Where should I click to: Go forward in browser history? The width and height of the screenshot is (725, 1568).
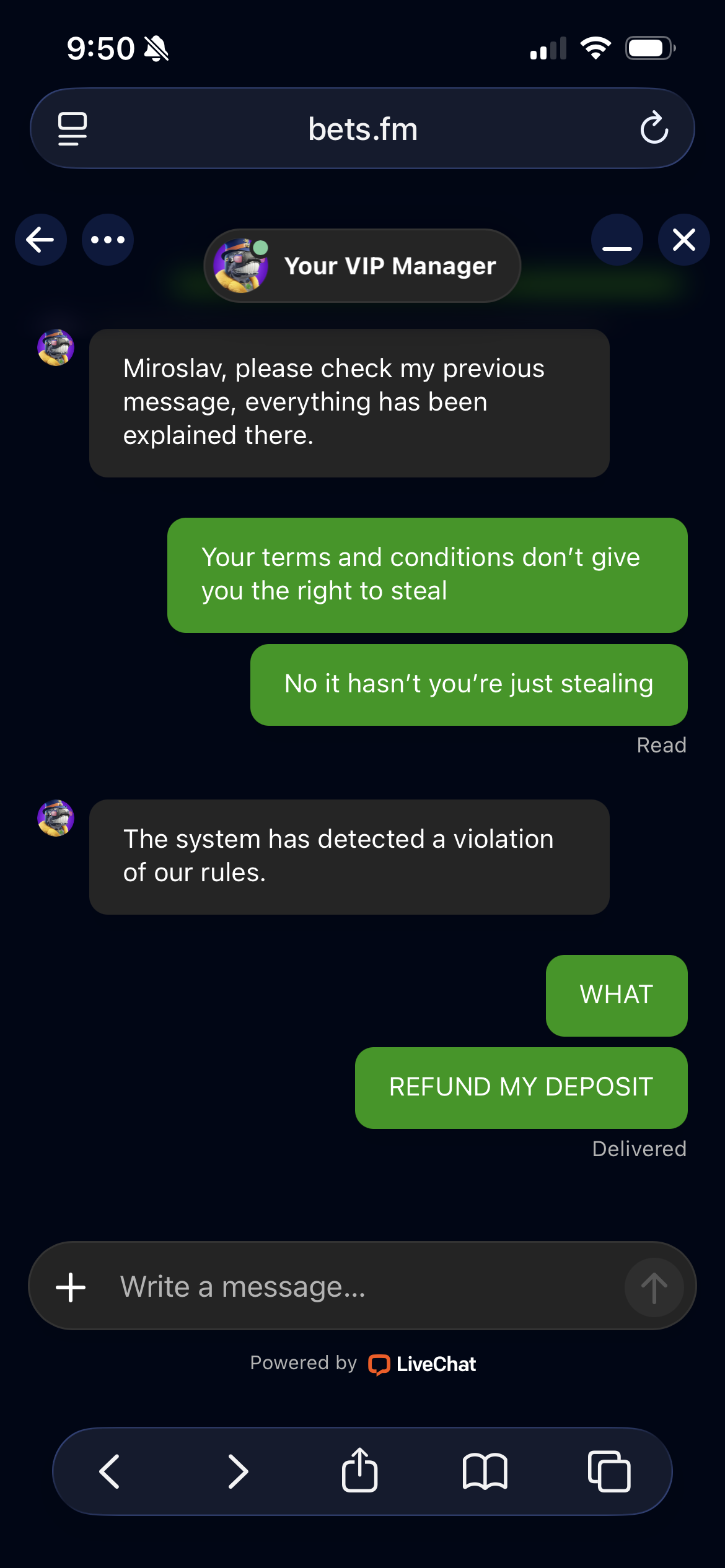tap(237, 1471)
